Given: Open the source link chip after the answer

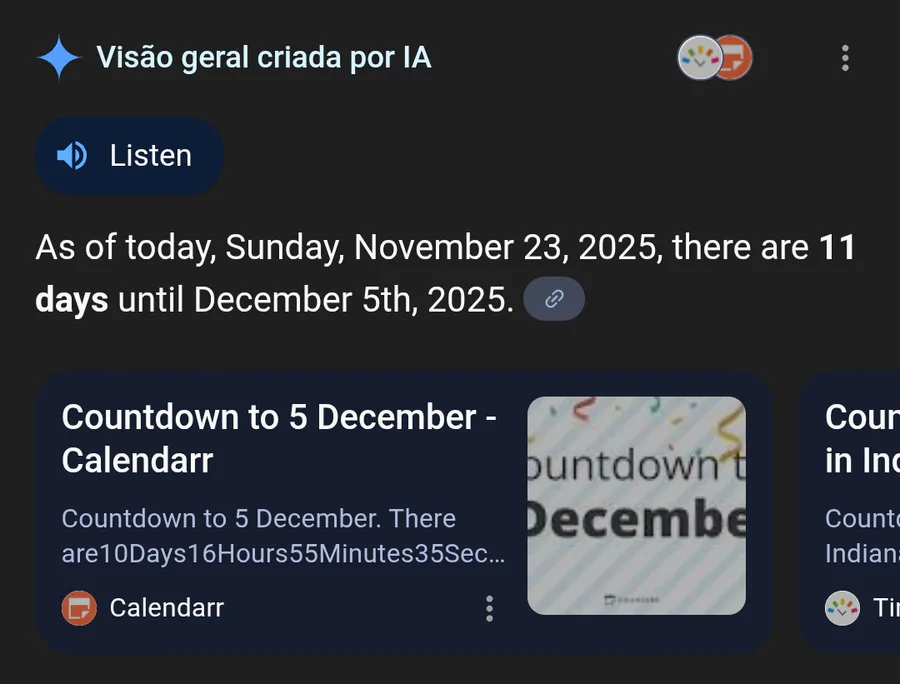Looking at the screenshot, I should [x=554, y=299].
